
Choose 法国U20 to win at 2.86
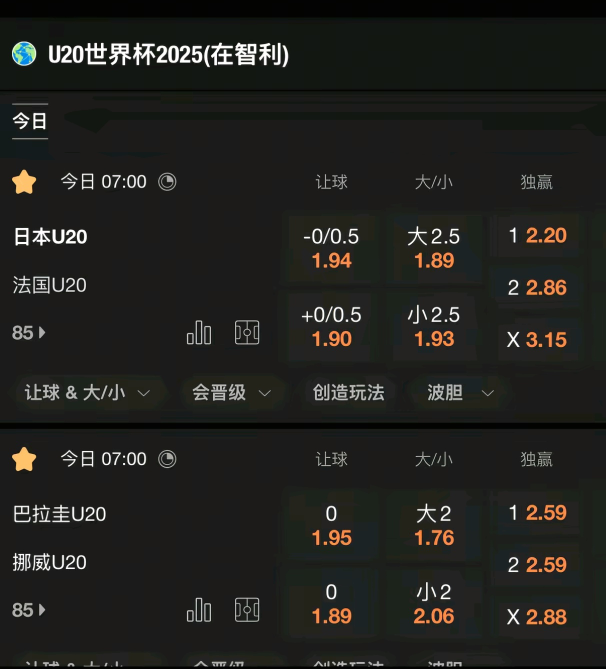tap(538, 288)
